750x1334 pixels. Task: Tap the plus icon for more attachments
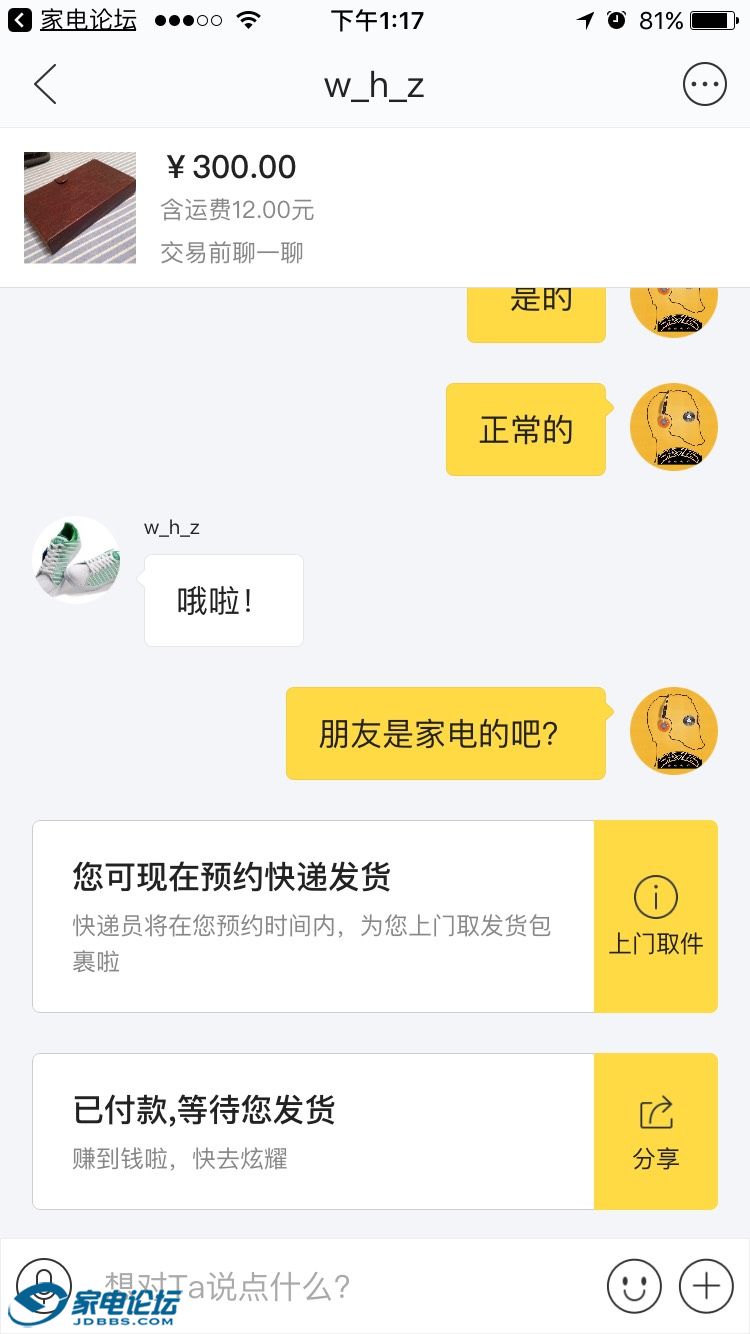click(x=706, y=1287)
